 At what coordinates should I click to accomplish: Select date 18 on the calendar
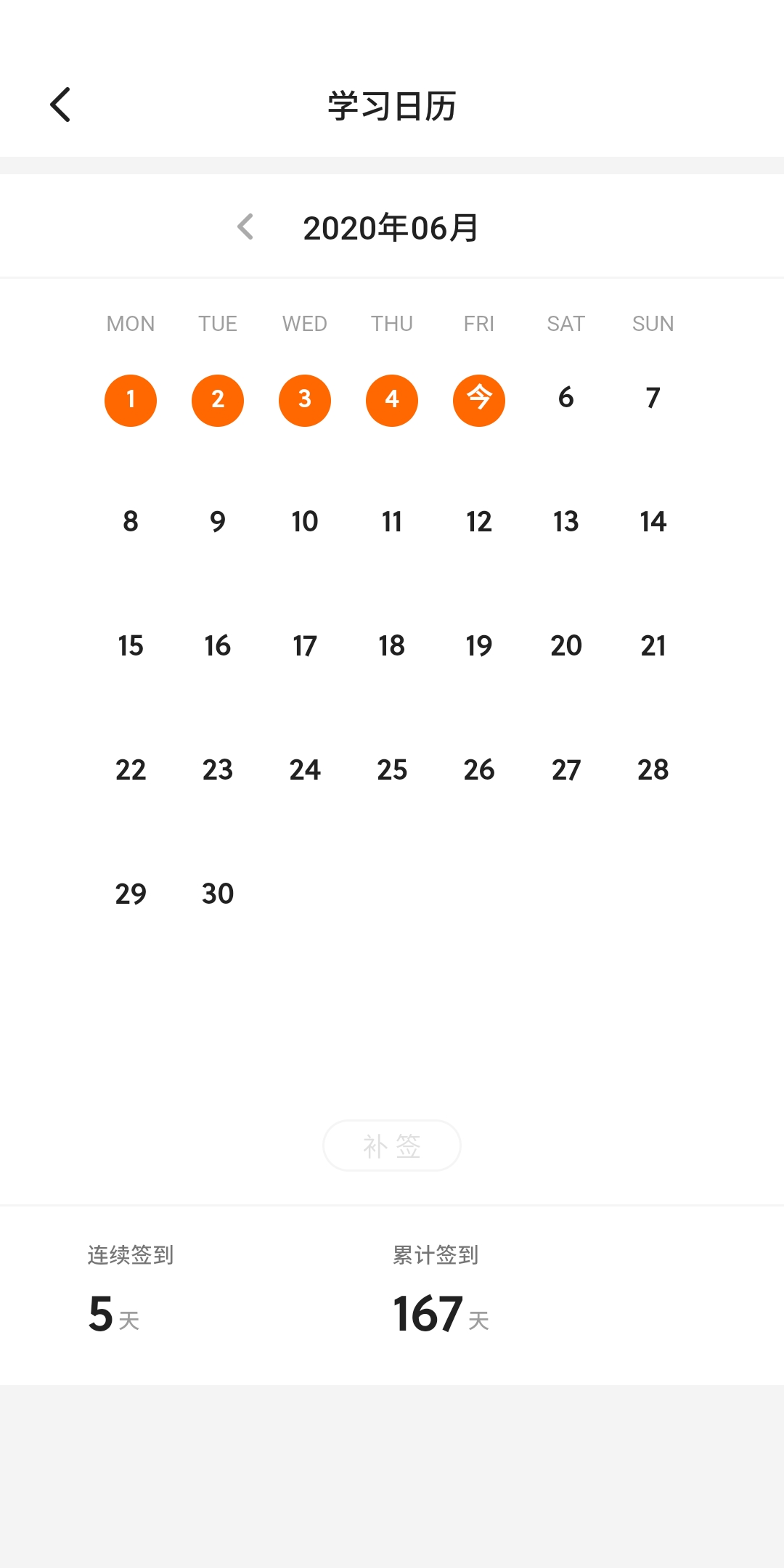coord(392,645)
